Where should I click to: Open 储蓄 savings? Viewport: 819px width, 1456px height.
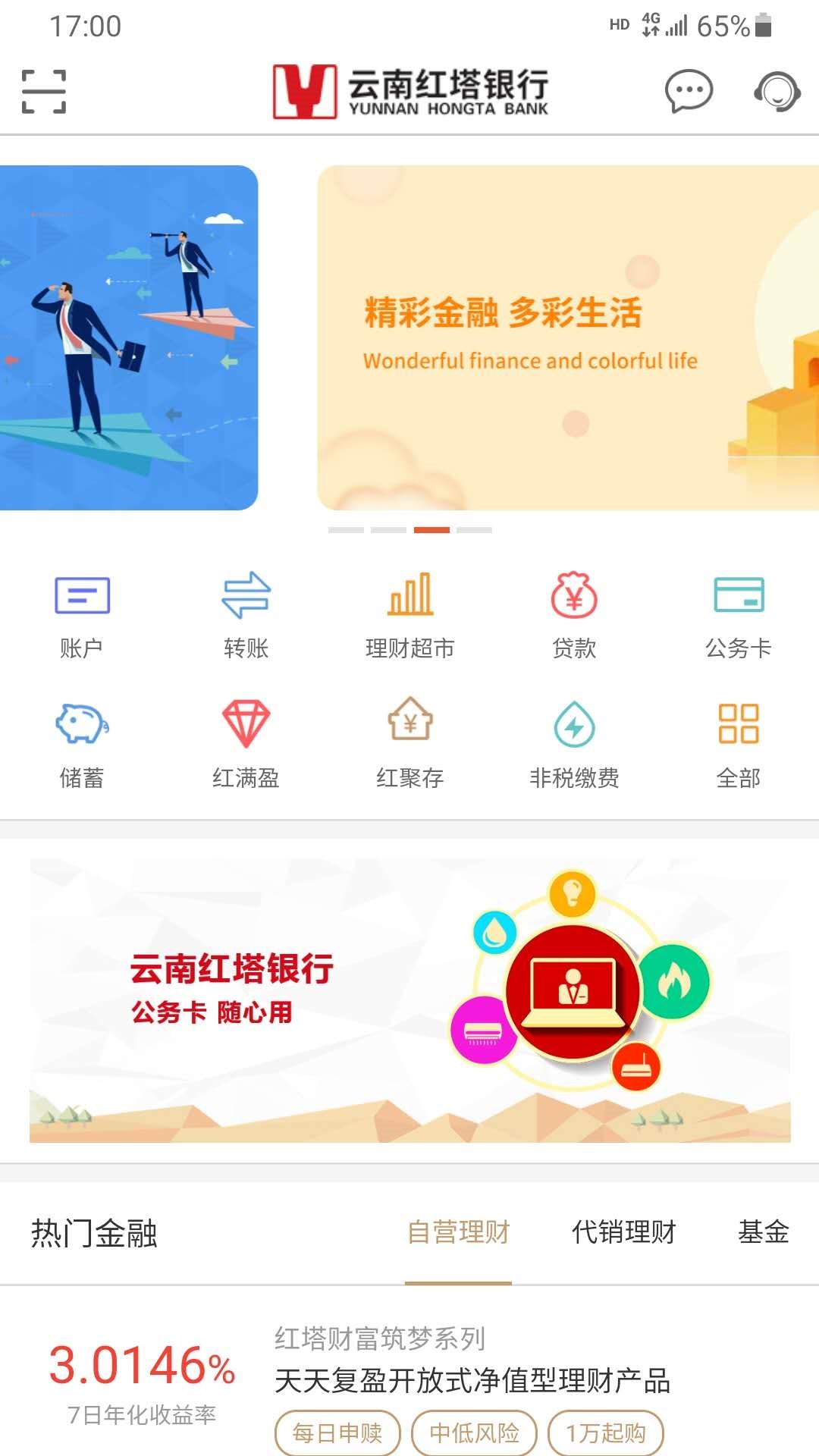(x=82, y=745)
